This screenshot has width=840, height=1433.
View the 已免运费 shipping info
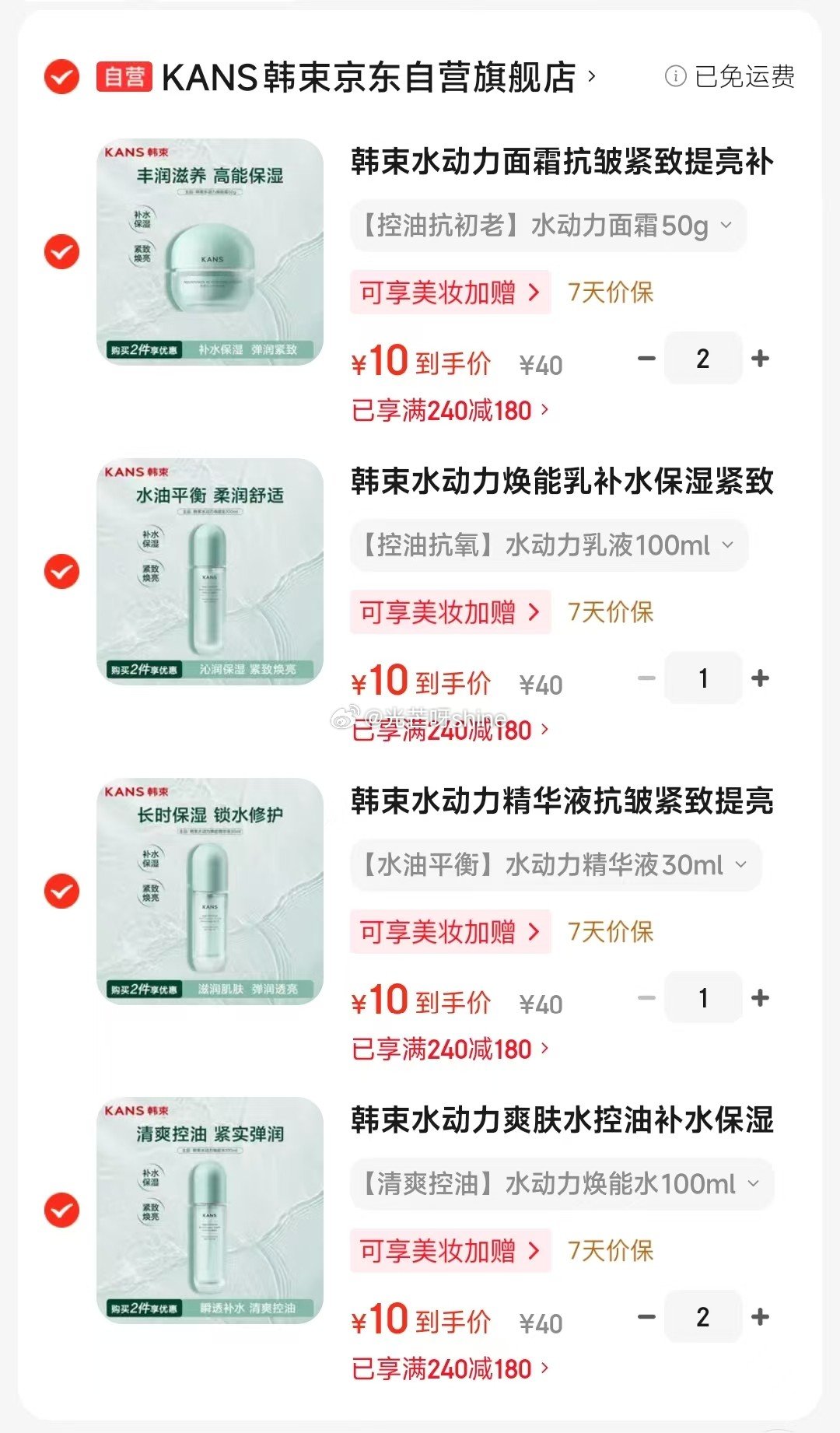click(730, 77)
